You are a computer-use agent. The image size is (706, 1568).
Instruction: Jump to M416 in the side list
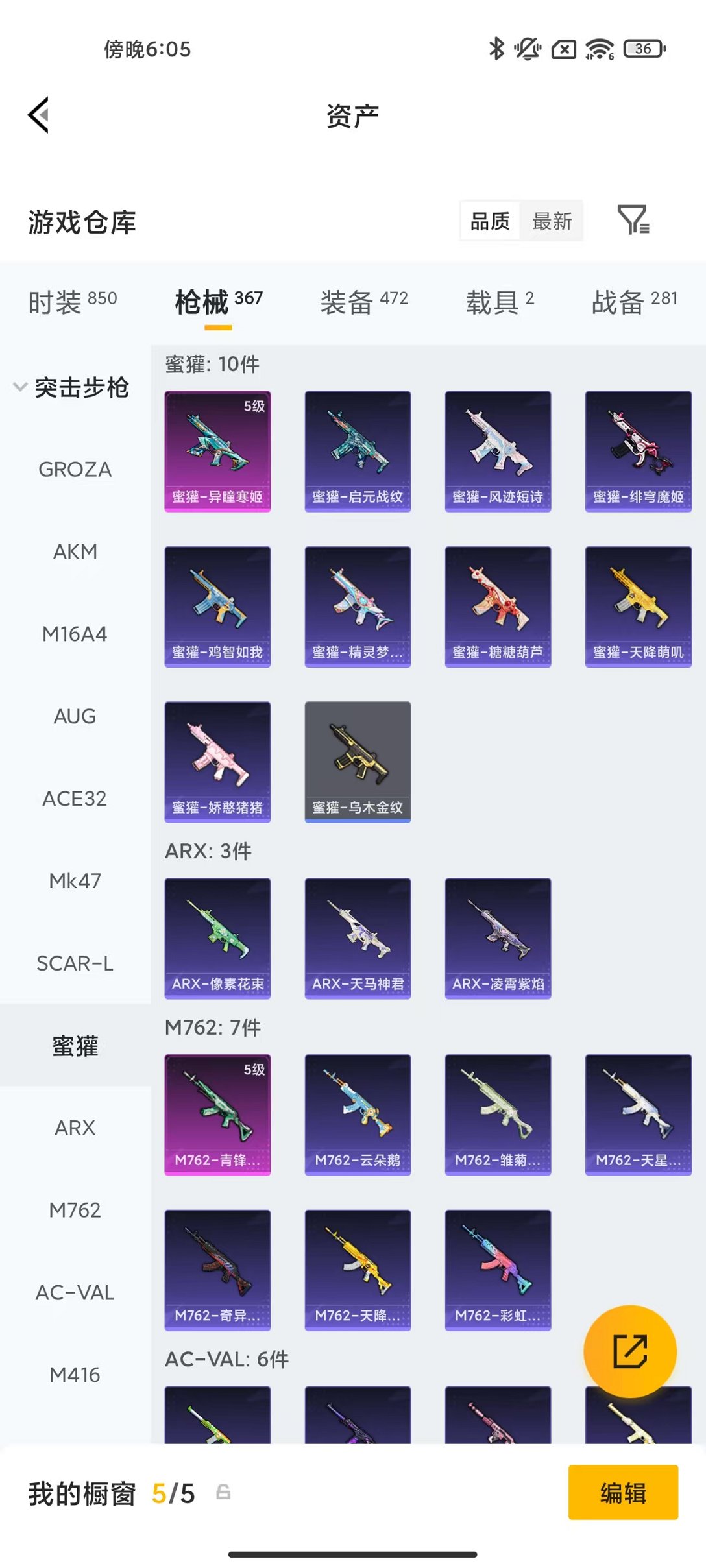pos(75,1375)
